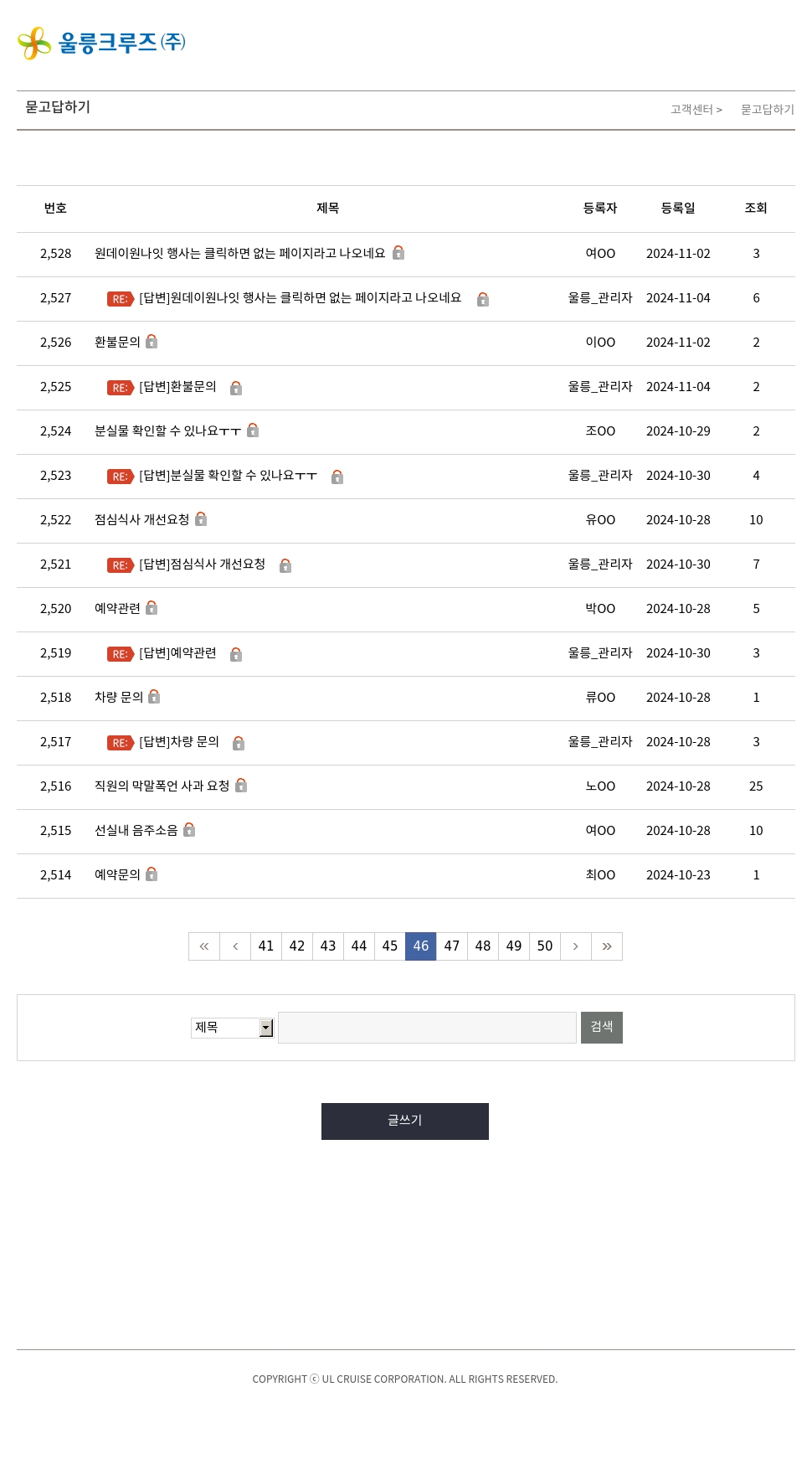The width and height of the screenshot is (812, 1459).
Task: Jump to page 50
Action: pos(545,946)
